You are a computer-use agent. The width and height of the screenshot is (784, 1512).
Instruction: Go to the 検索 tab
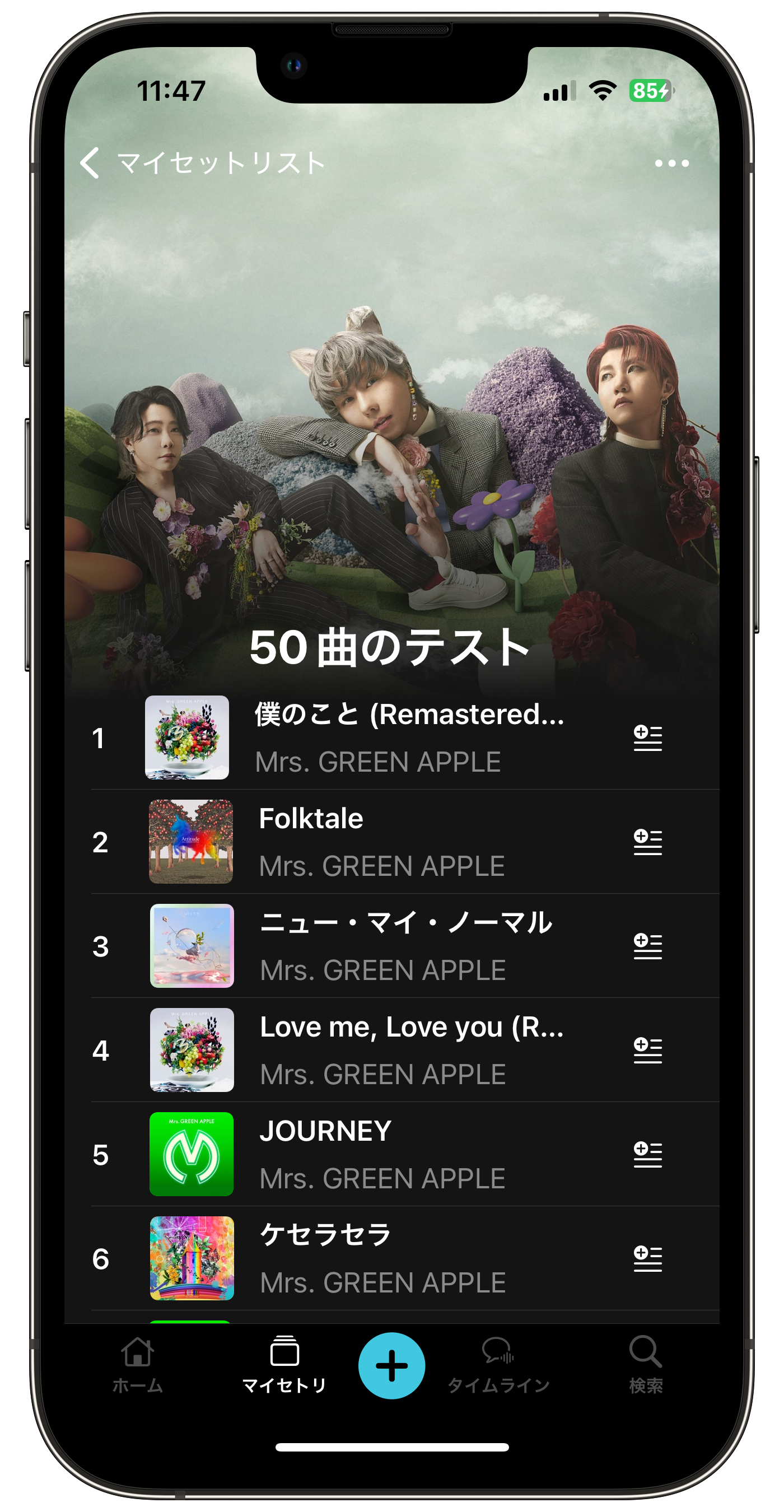[646, 1365]
